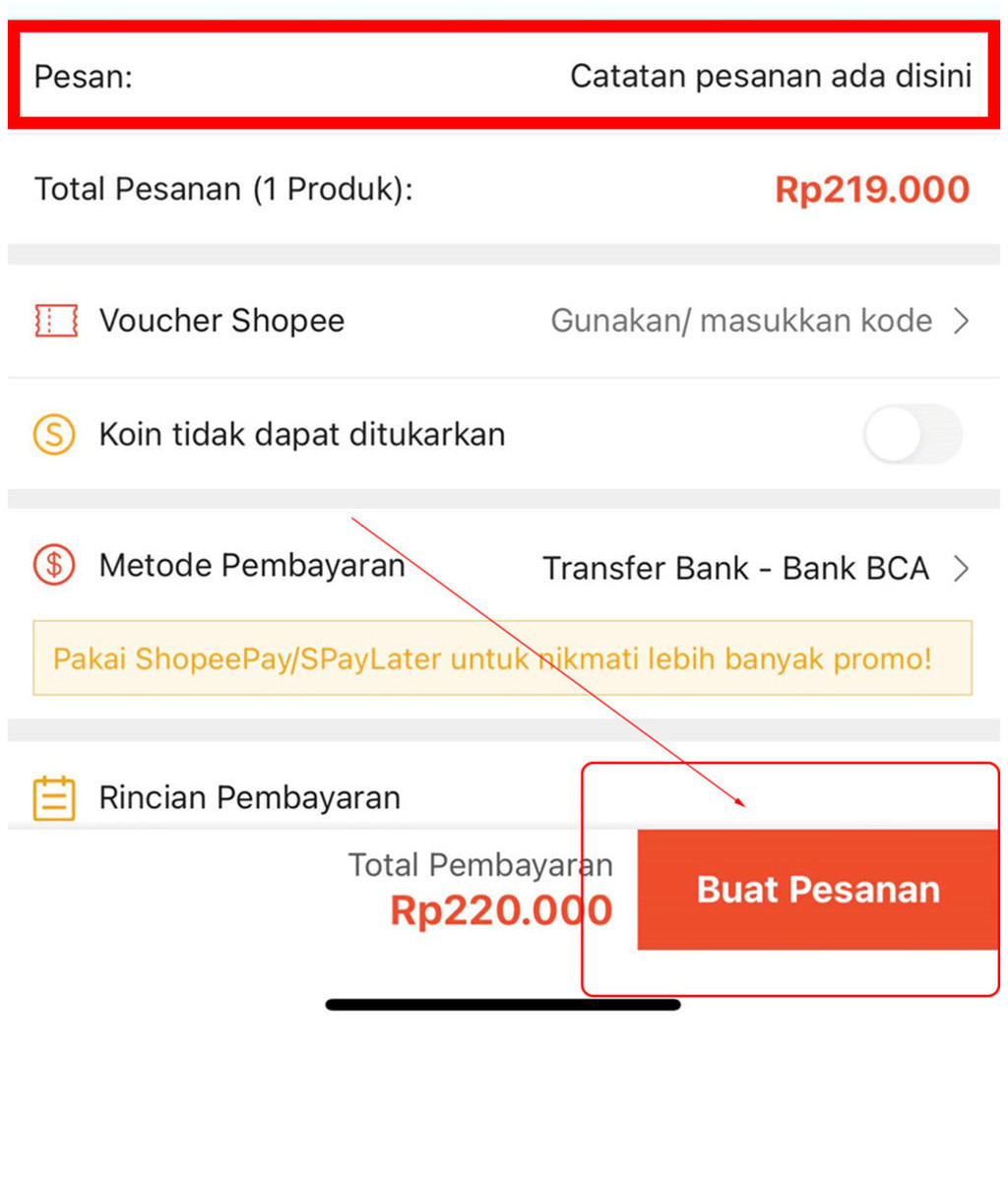
Task: Tap the Buat Pesanan button
Action: 817,890
